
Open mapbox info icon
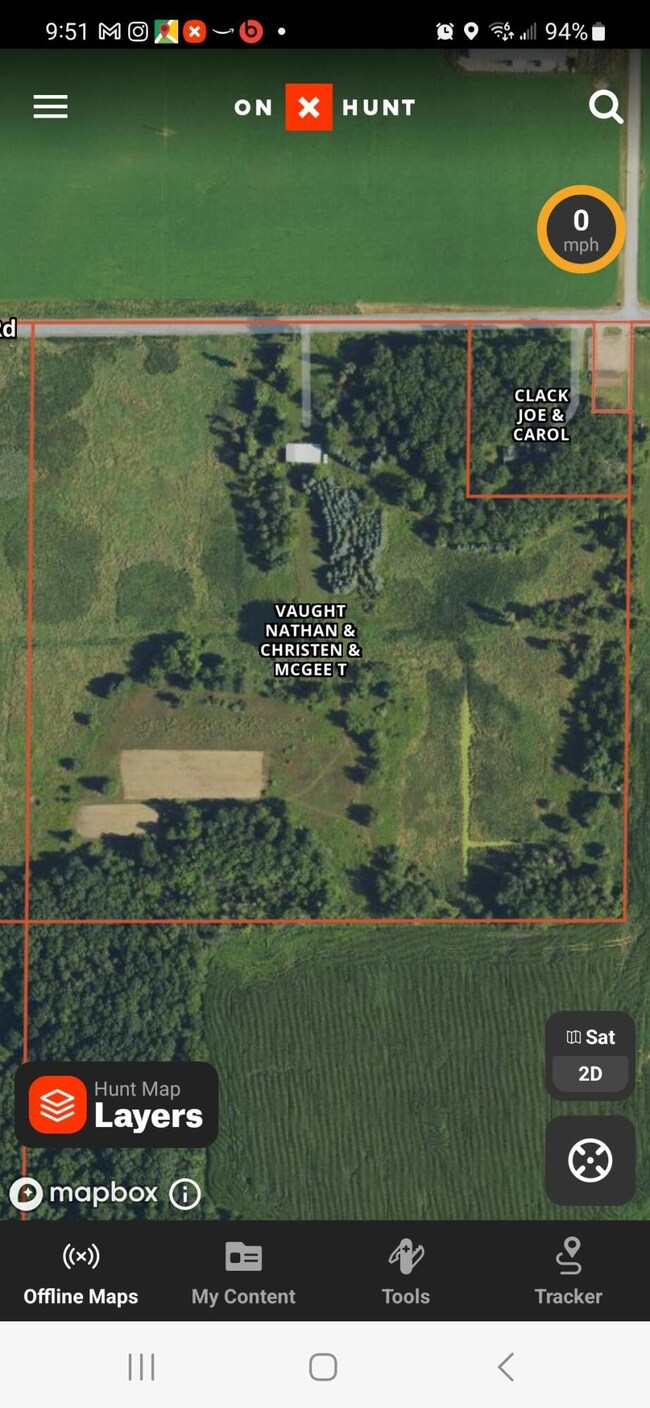[185, 1193]
